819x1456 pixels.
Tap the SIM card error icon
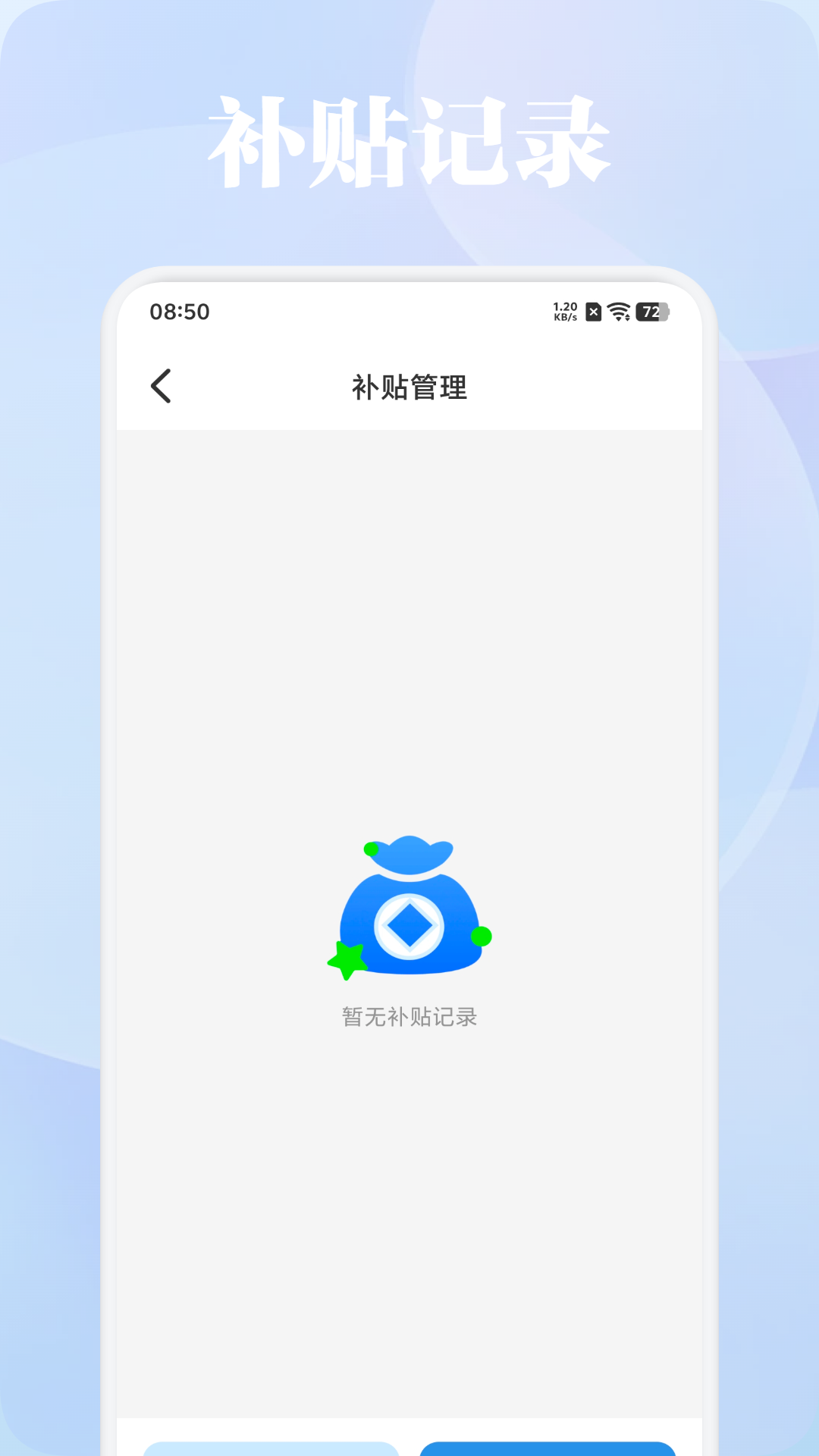(x=592, y=311)
